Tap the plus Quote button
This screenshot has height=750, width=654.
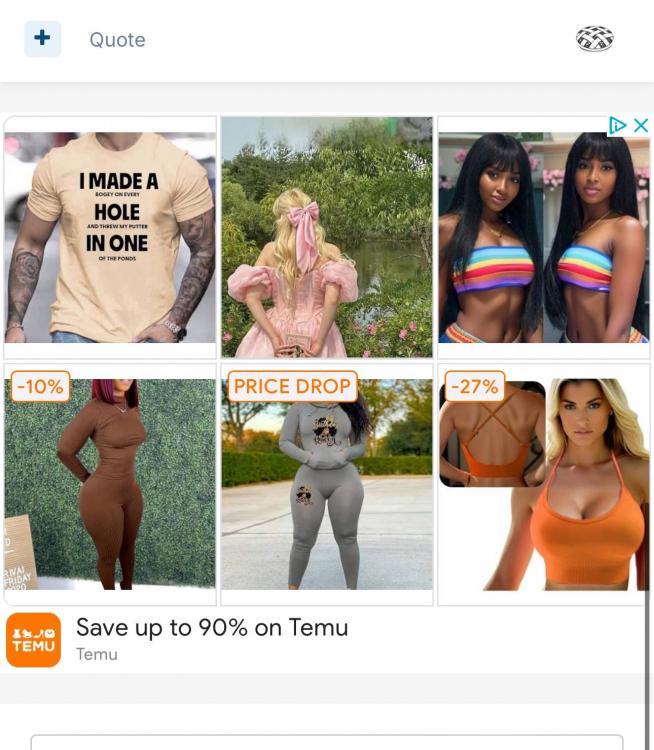pos(43,39)
